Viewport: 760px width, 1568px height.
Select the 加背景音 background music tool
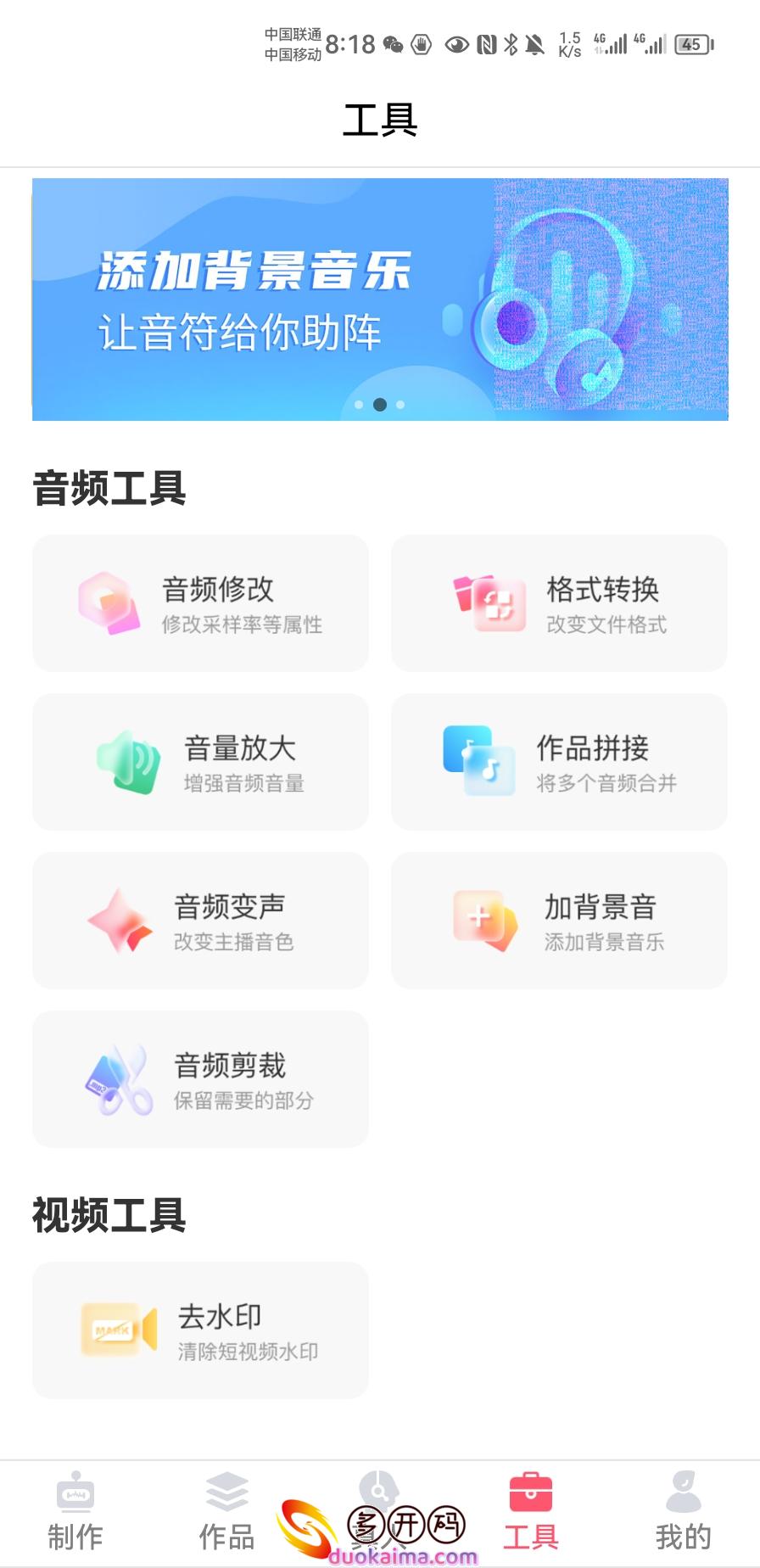coord(559,920)
